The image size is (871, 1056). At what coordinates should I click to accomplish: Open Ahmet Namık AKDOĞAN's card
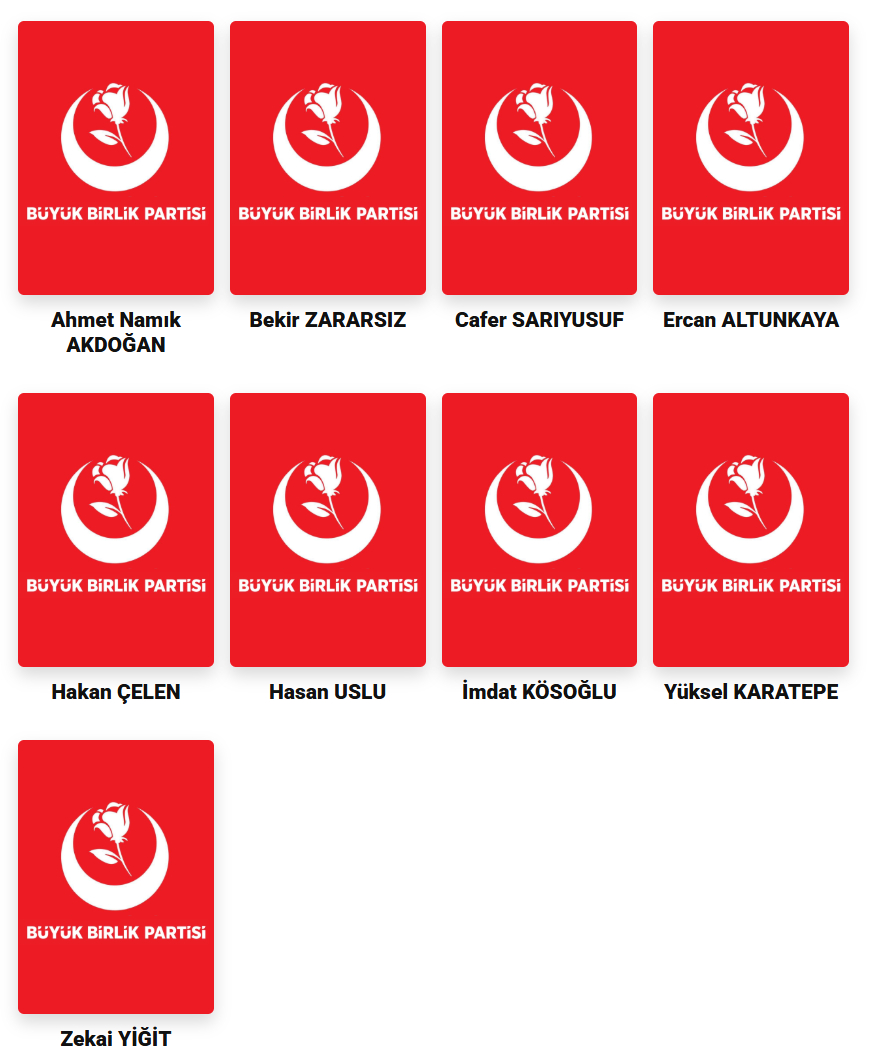[x=116, y=158]
